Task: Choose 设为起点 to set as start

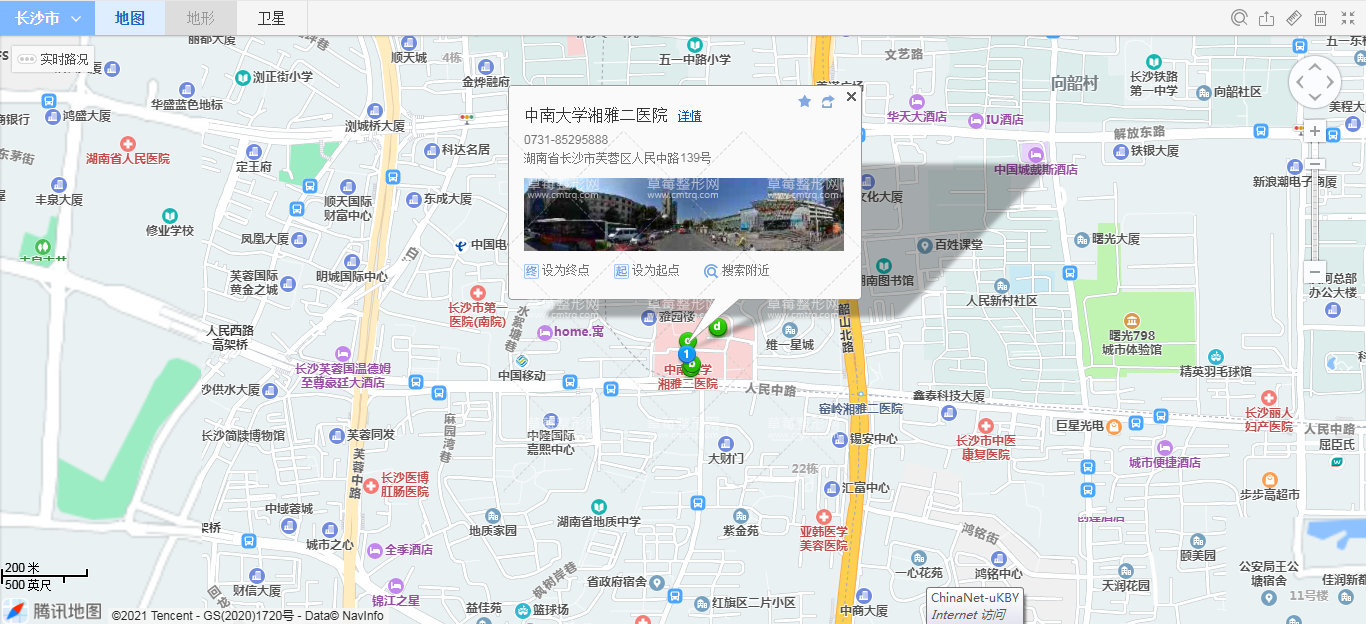Action: click(647, 270)
